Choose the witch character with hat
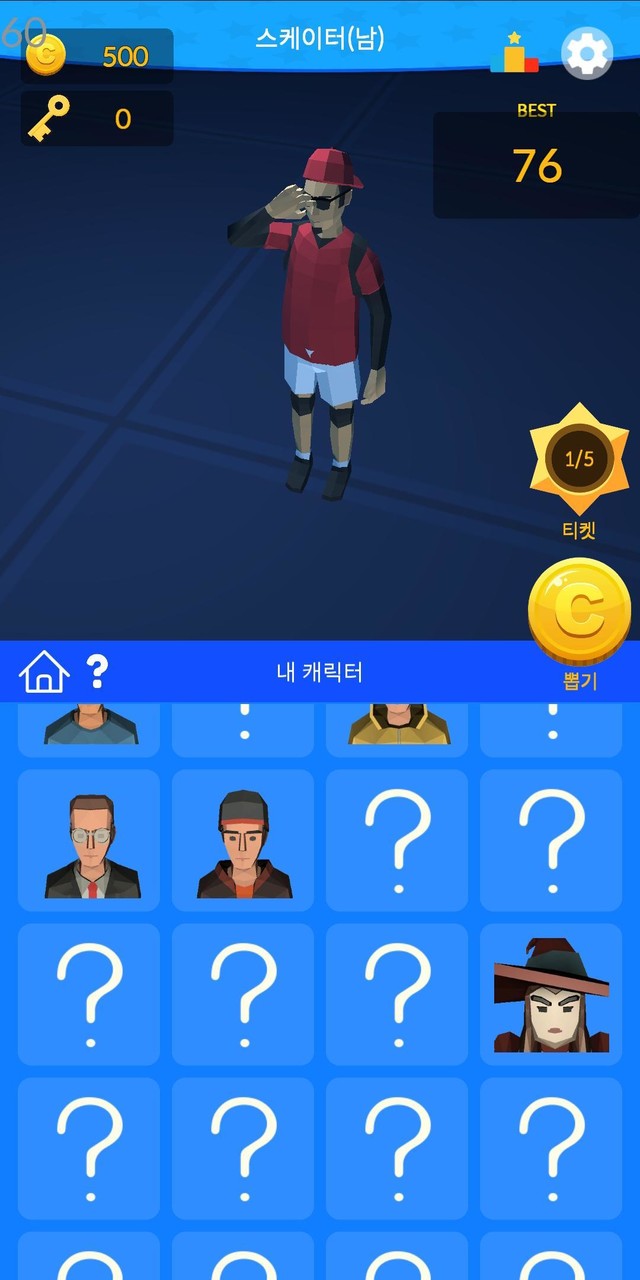Image resolution: width=640 pixels, height=1280 pixels. coord(551,995)
